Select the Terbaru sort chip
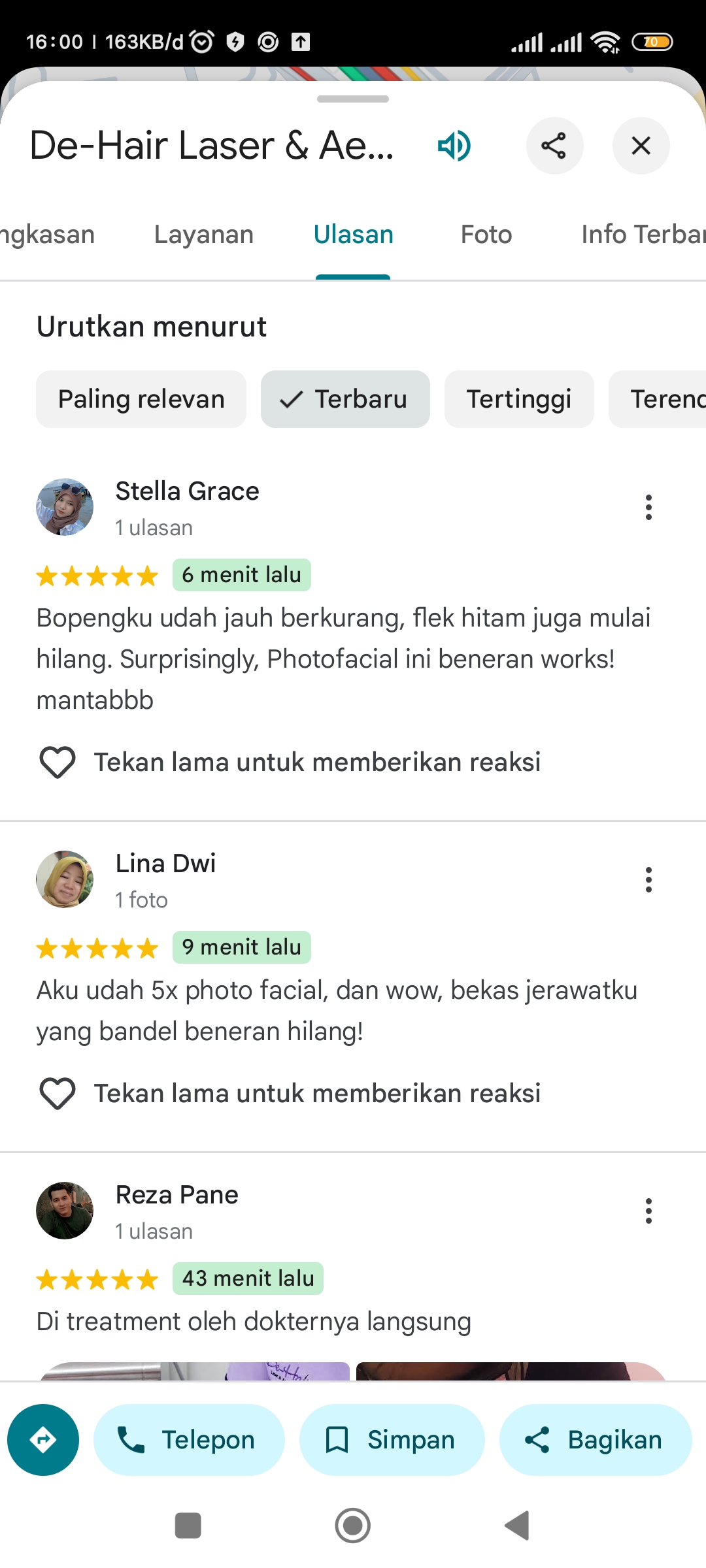706x1568 pixels. [345, 399]
